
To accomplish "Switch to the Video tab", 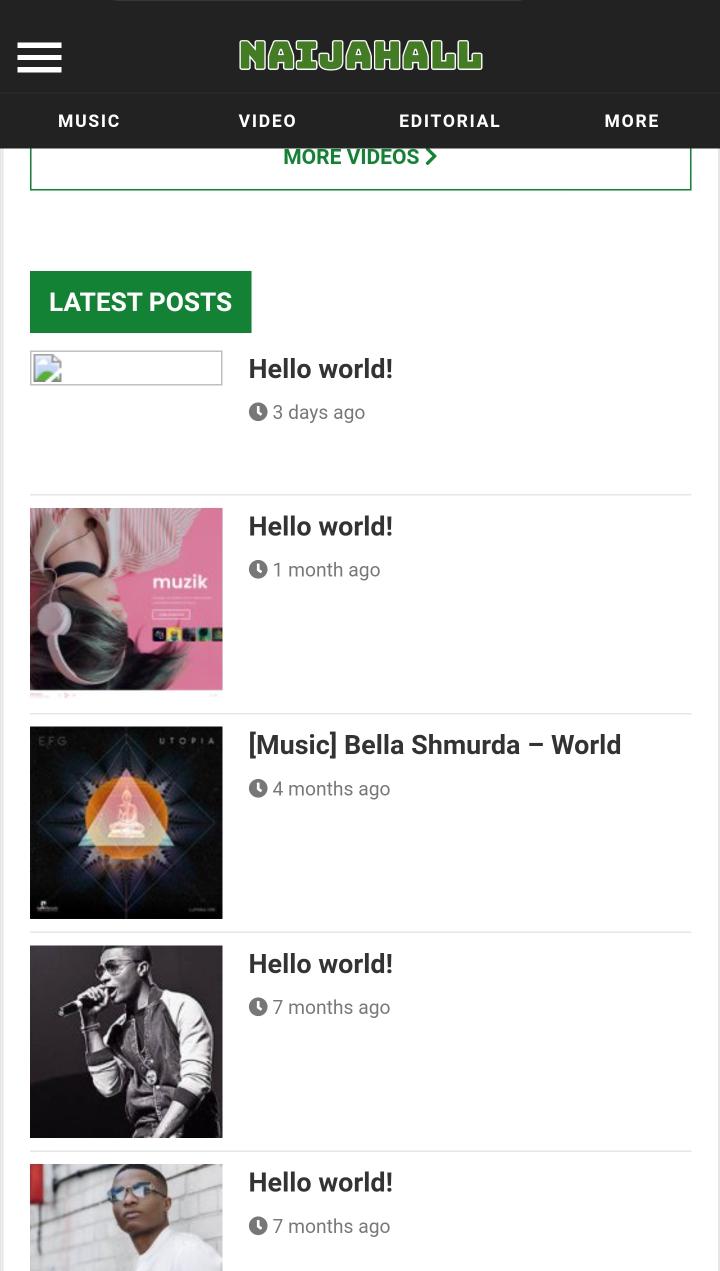I will 267,121.
